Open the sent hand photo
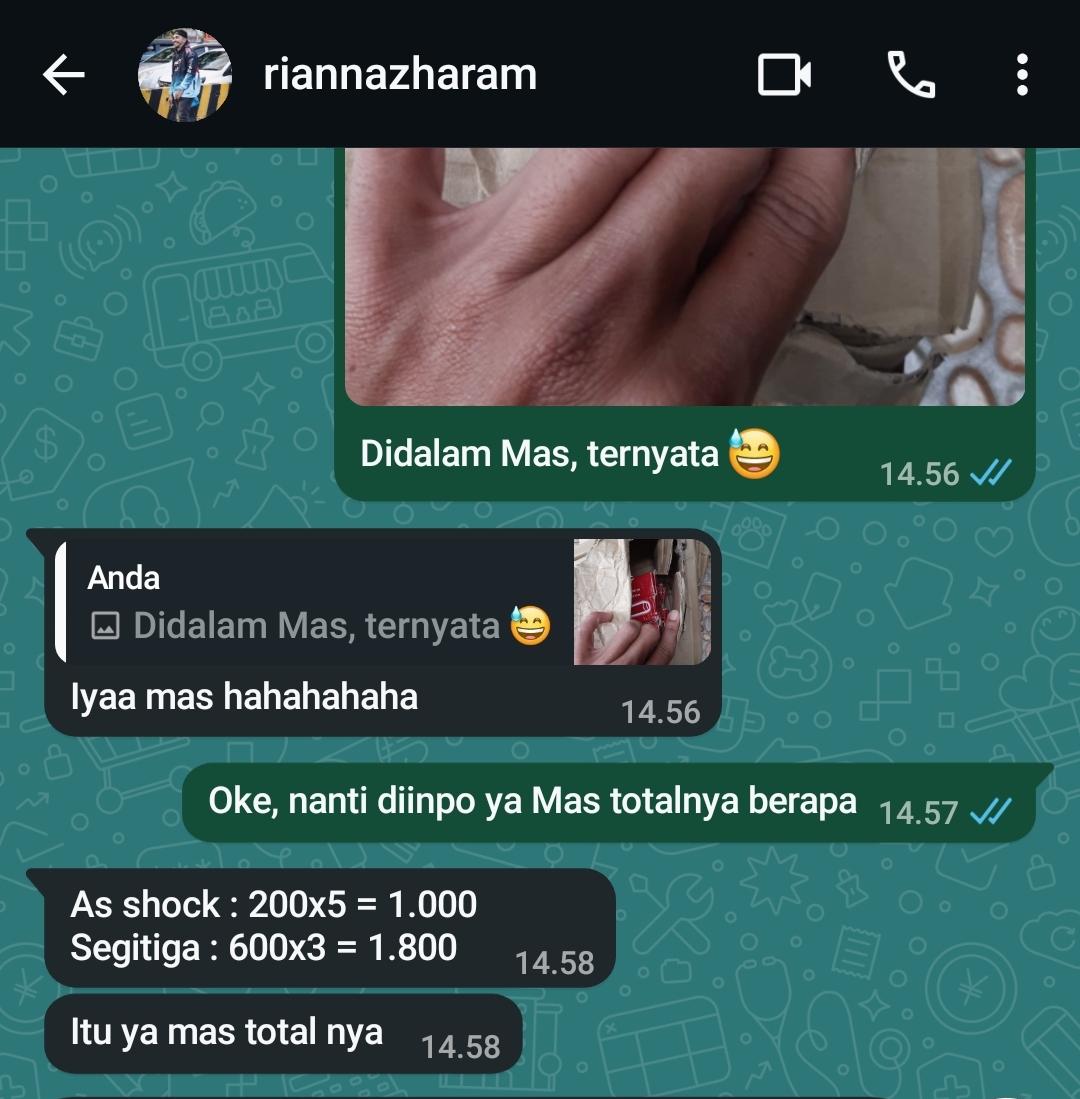The height and width of the screenshot is (1099, 1080). pos(684,277)
